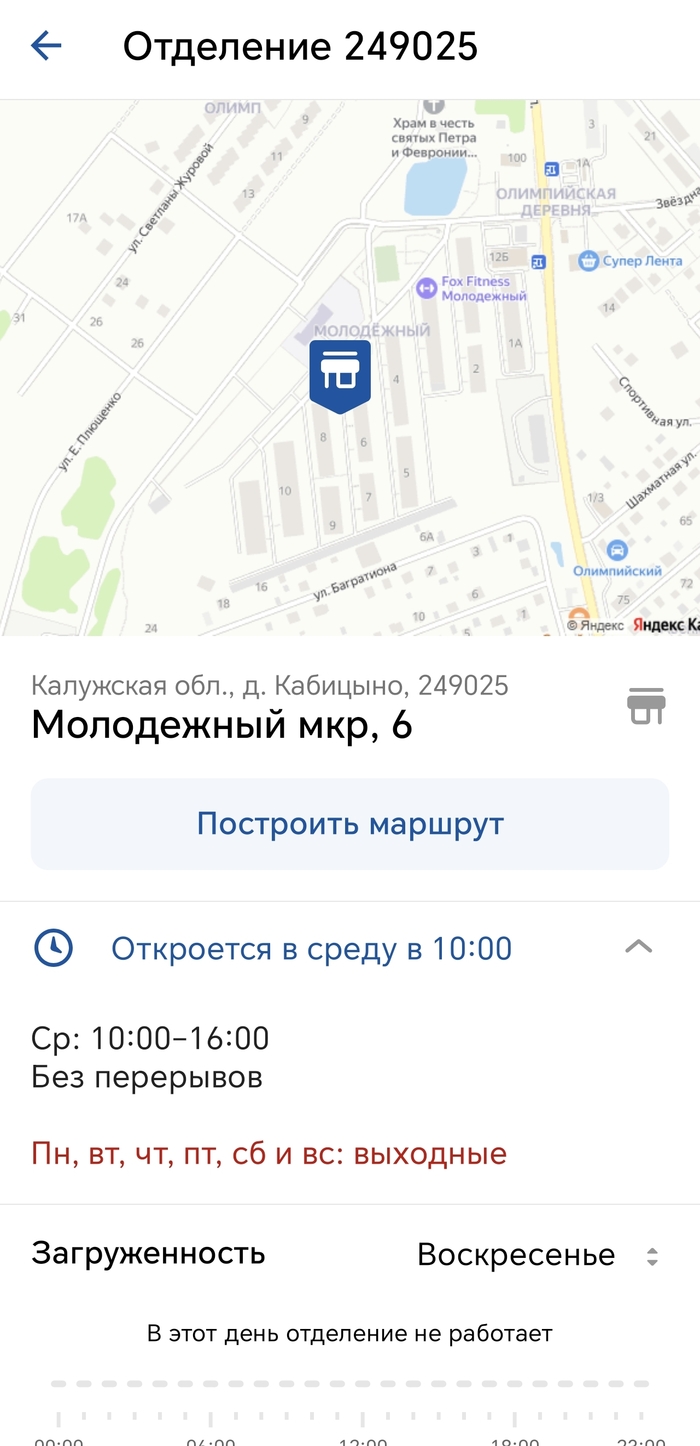Go back using the arrow icon
Viewport: 700px width, 1446px height.
coord(46,46)
